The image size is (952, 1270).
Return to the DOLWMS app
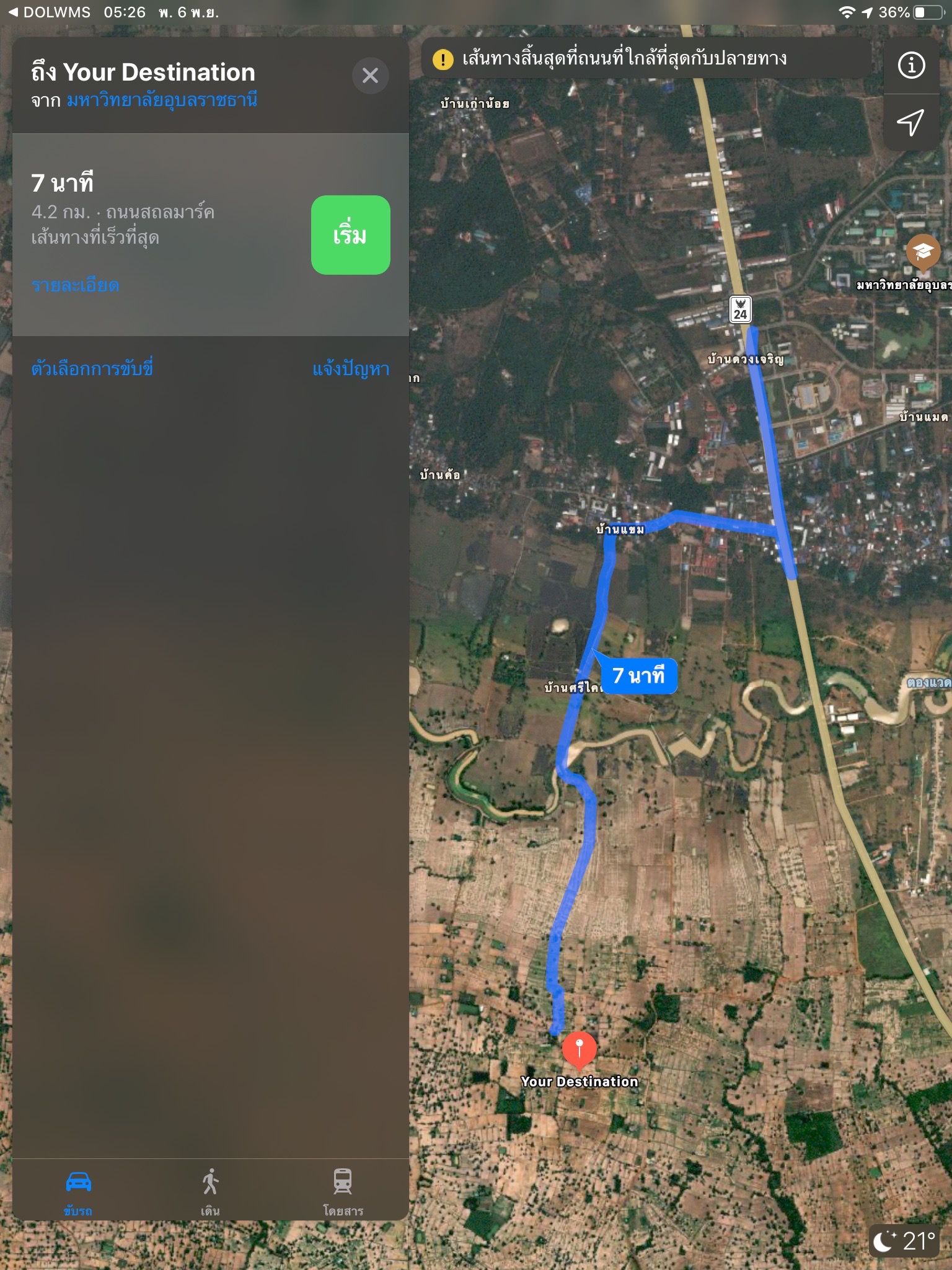click(x=48, y=12)
